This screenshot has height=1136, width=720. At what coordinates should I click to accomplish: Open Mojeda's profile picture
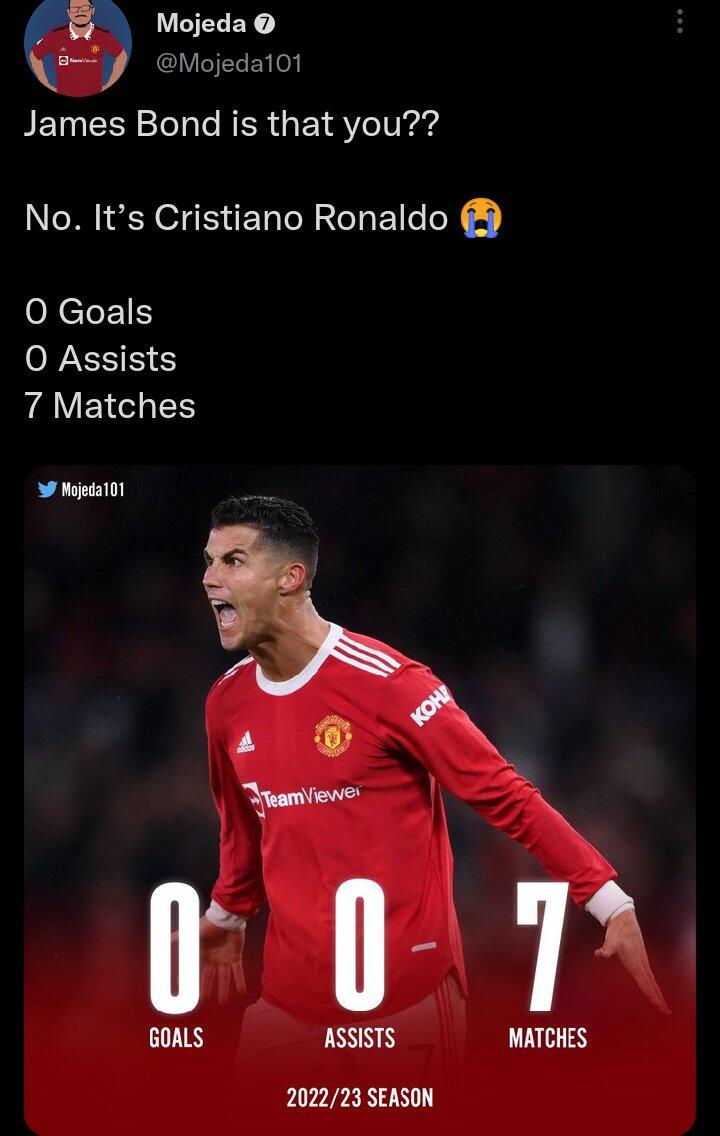pos(78,44)
